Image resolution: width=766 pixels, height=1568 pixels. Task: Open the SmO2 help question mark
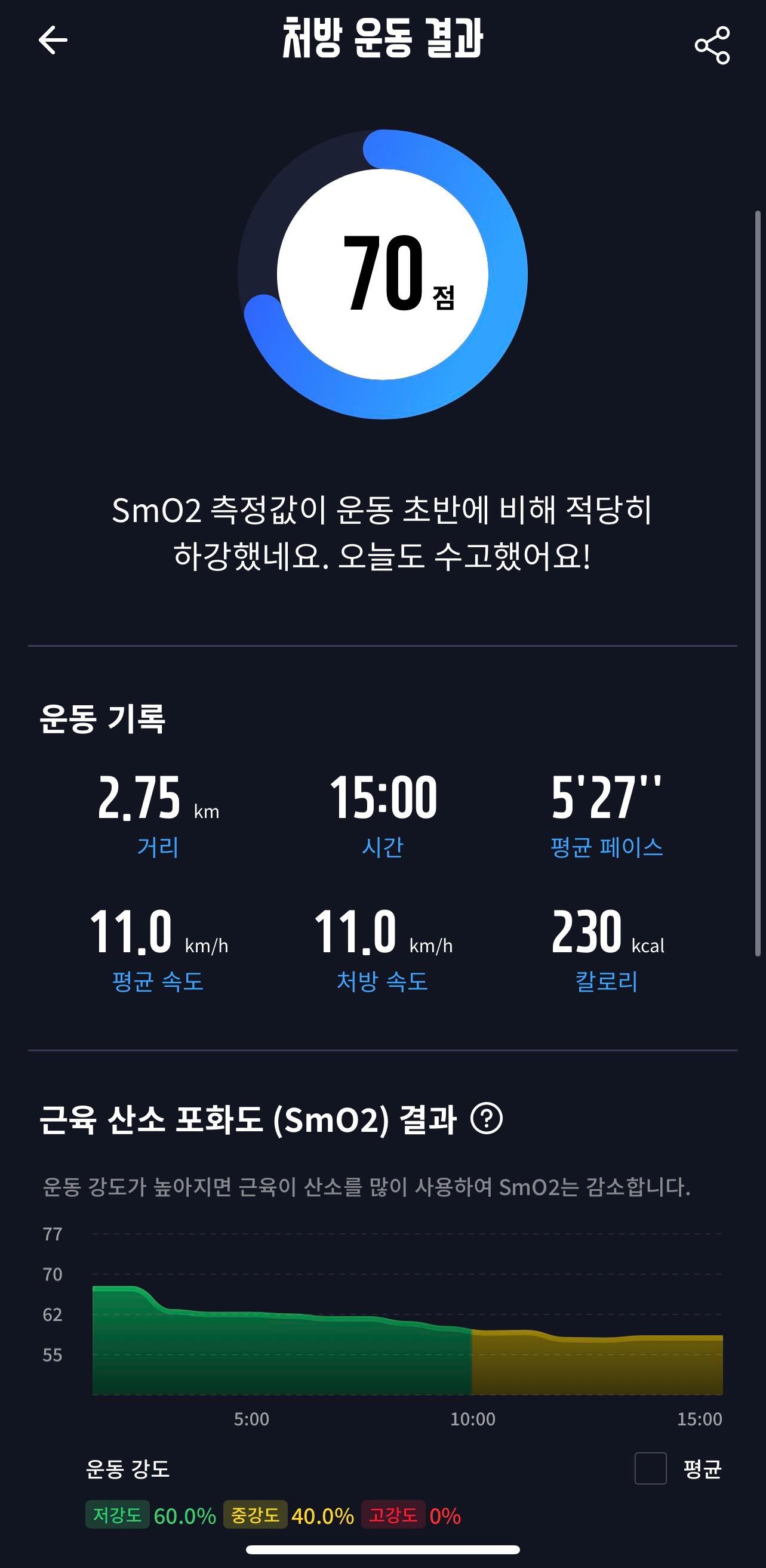(487, 1118)
